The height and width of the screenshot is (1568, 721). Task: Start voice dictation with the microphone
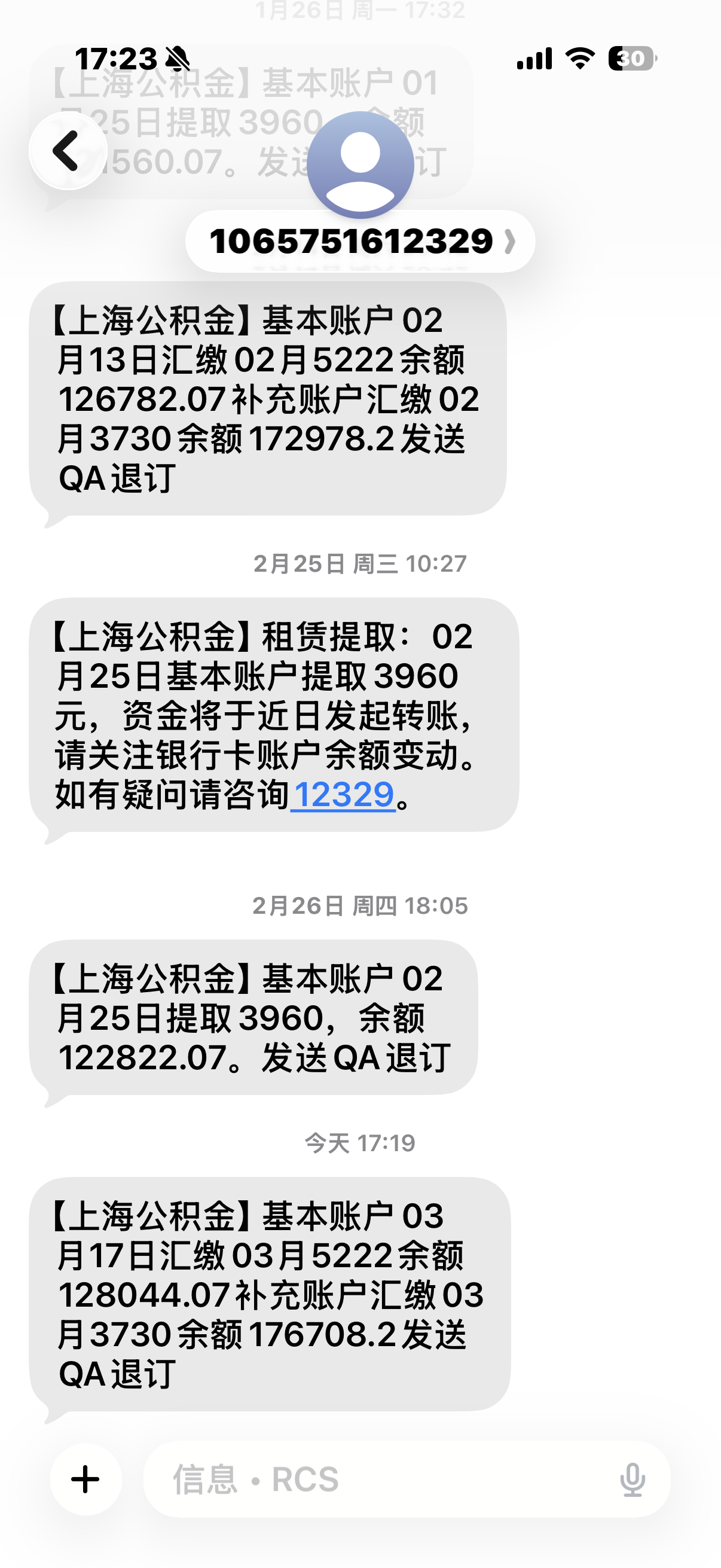click(x=632, y=1479)
